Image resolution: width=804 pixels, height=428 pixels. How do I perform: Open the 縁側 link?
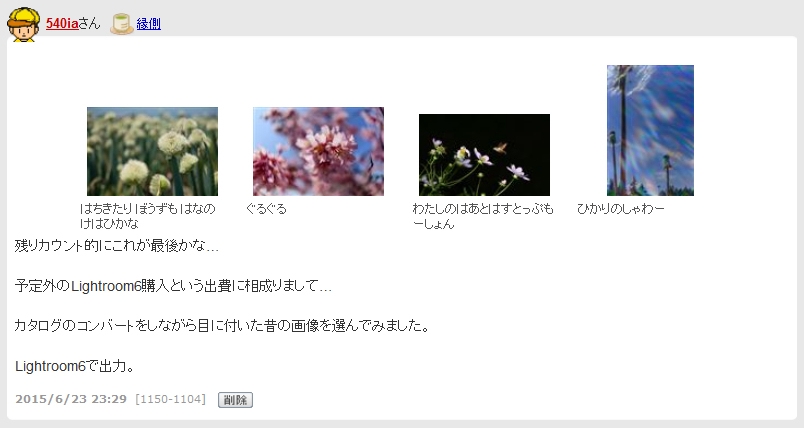coord(148,24)
